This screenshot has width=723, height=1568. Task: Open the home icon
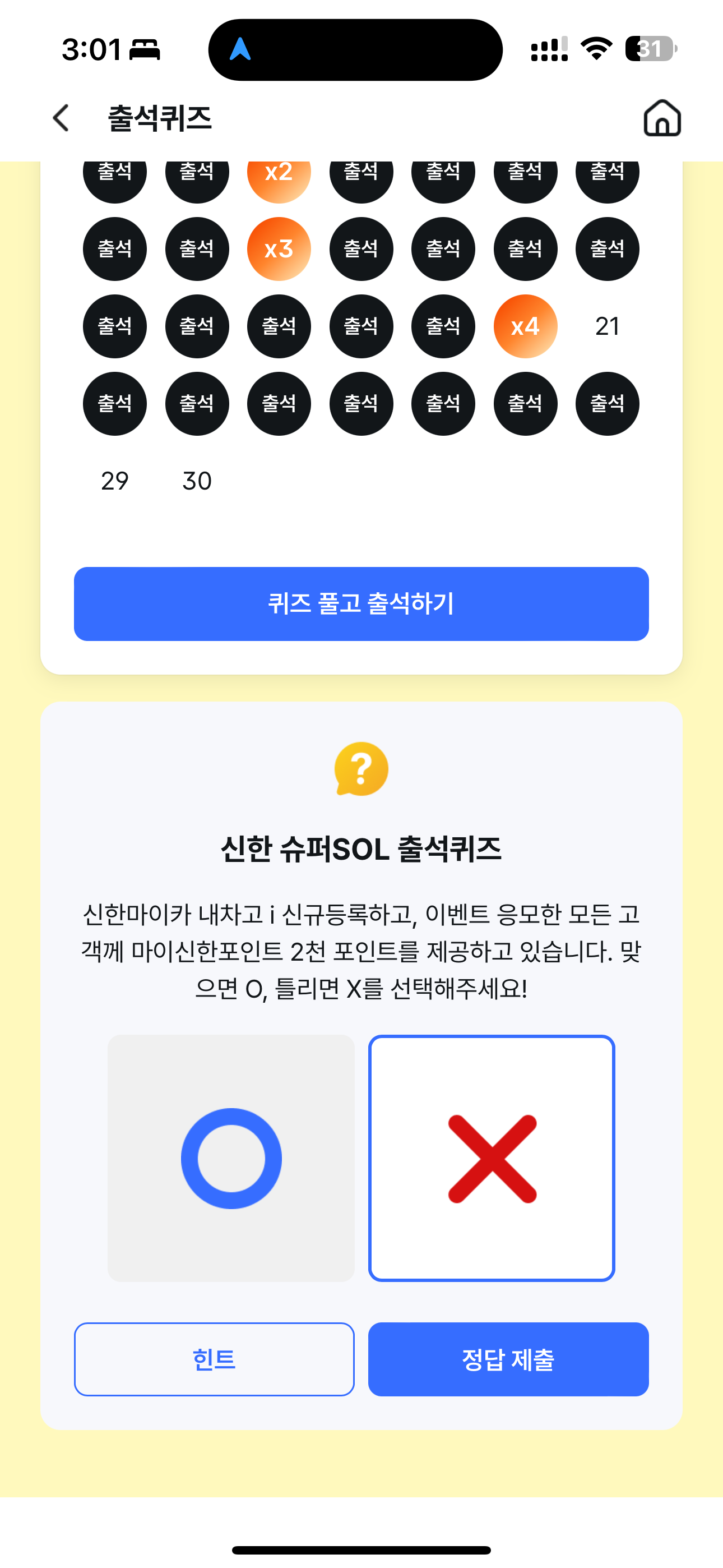click(662, 118)
